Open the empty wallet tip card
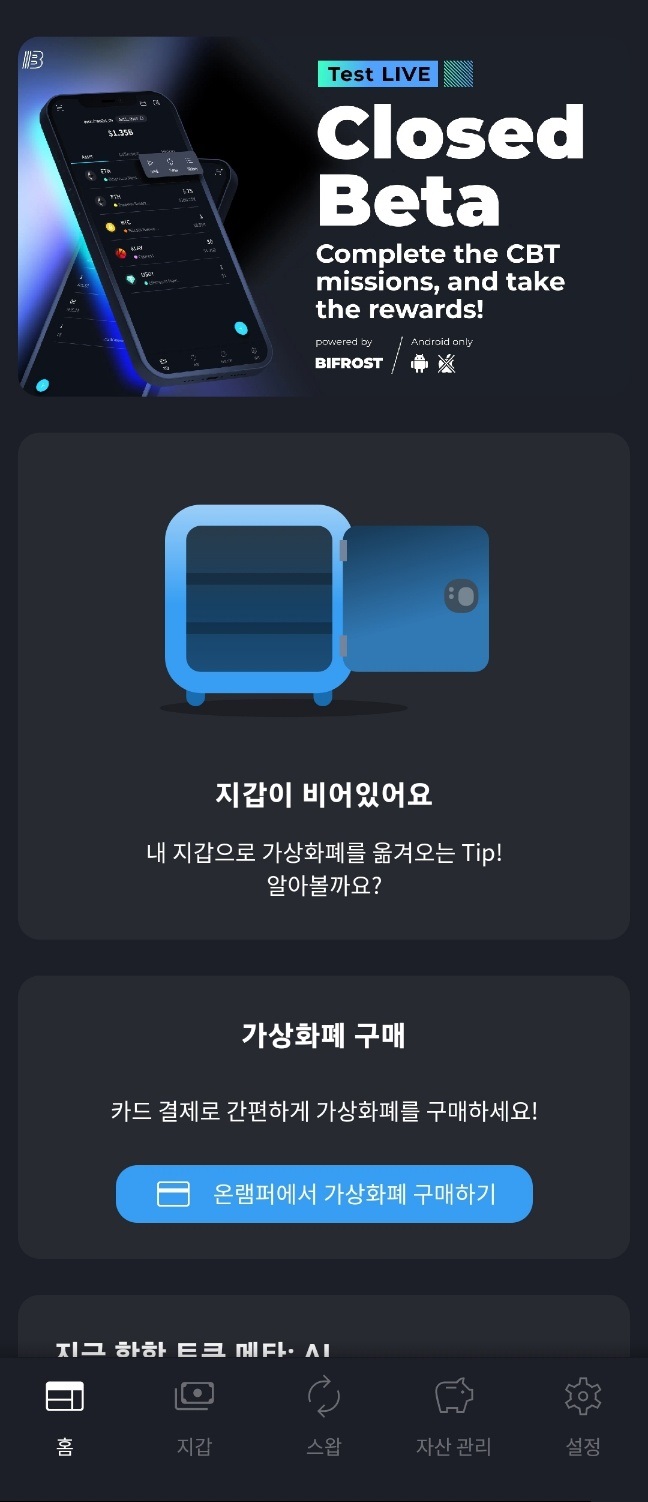This screenshot has height=1502, width=648. tap(324, 686)
